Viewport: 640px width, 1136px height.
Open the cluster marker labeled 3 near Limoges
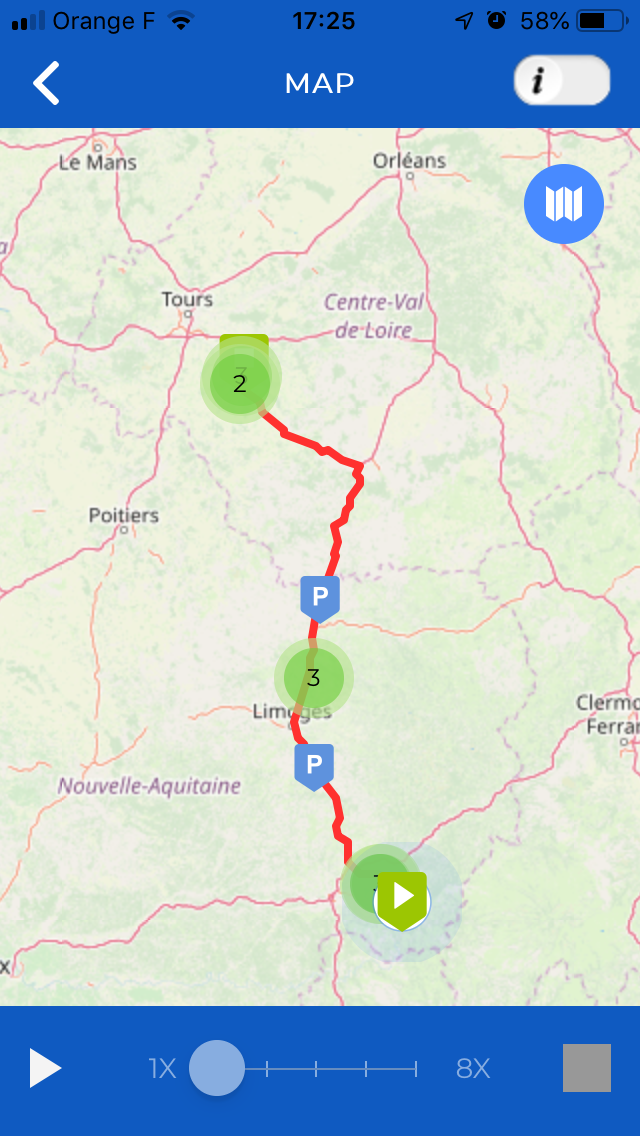click(x=313, y=677)
